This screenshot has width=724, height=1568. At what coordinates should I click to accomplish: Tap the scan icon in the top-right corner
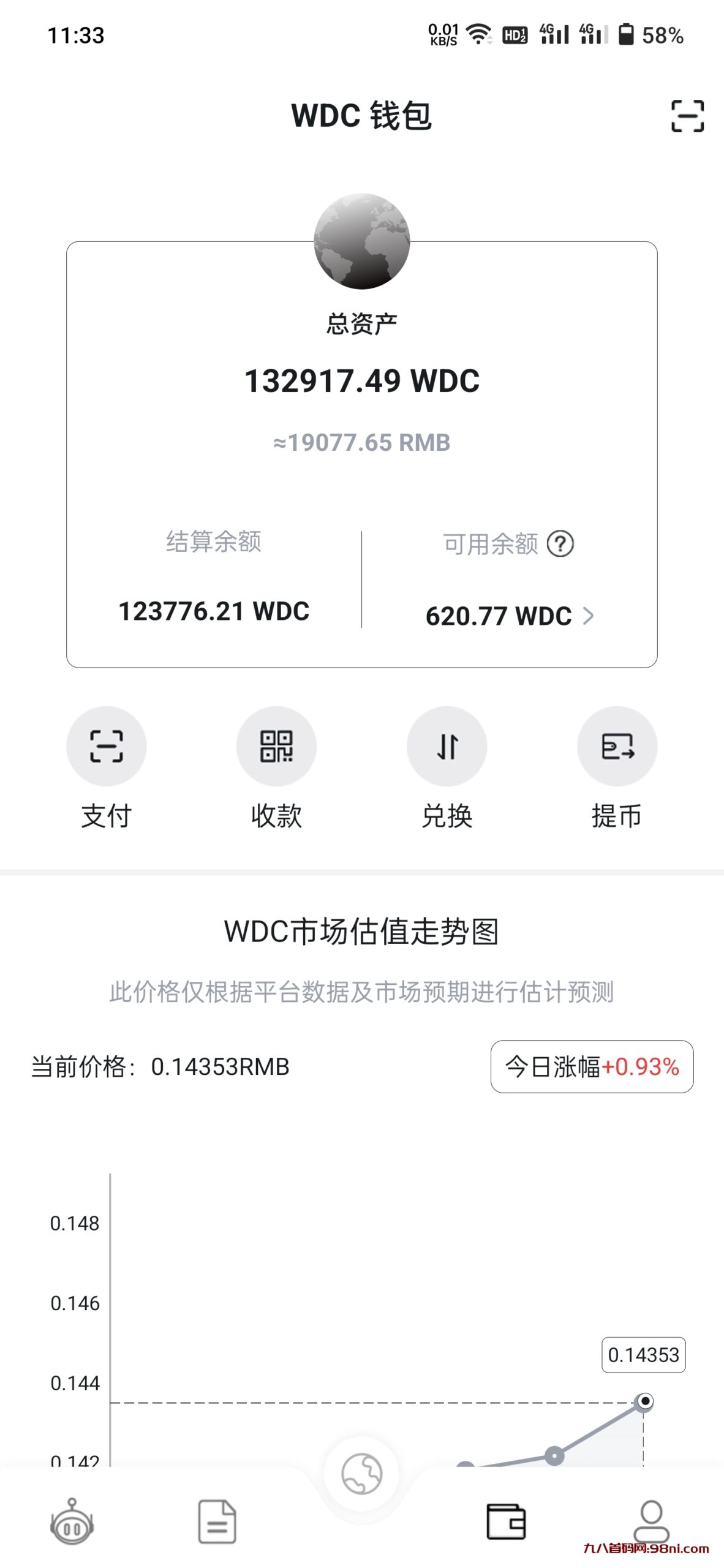click(x=687, y=115)
